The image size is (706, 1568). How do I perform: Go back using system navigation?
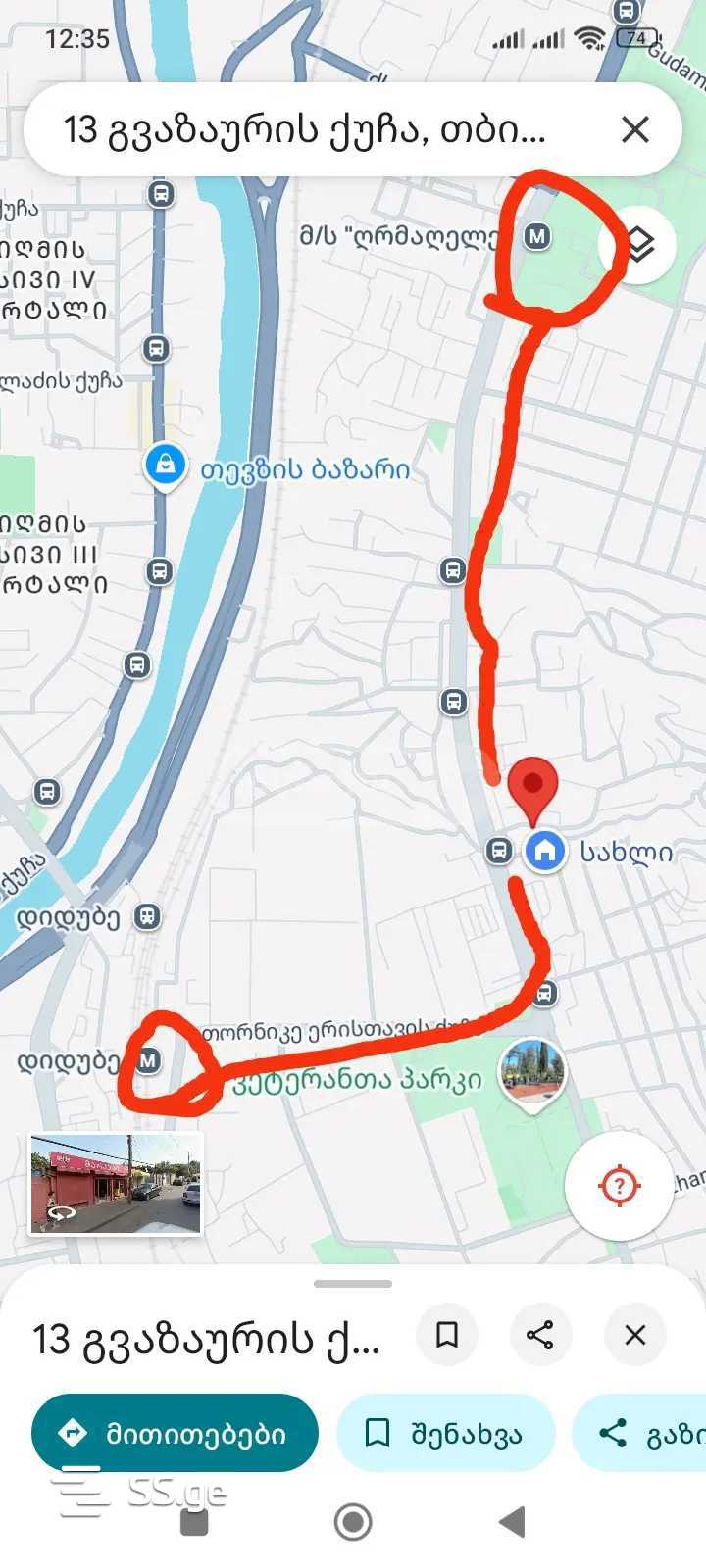512,1522
